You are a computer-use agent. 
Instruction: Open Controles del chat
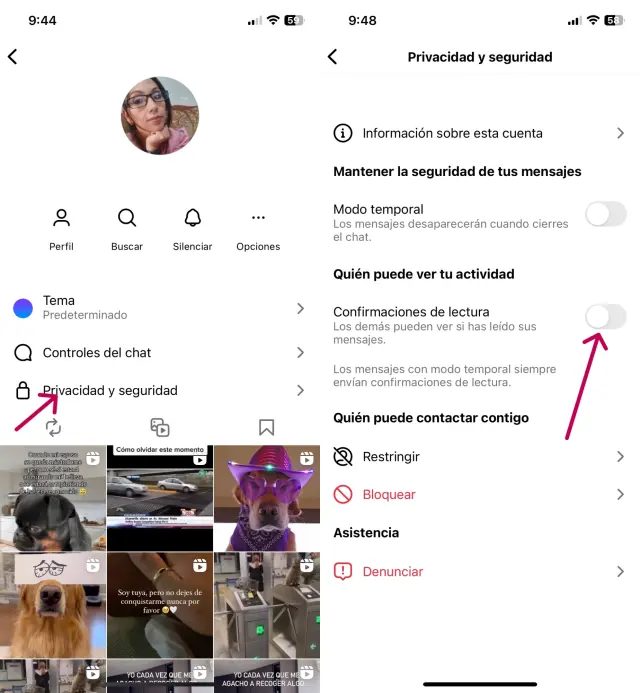(160, 352)
